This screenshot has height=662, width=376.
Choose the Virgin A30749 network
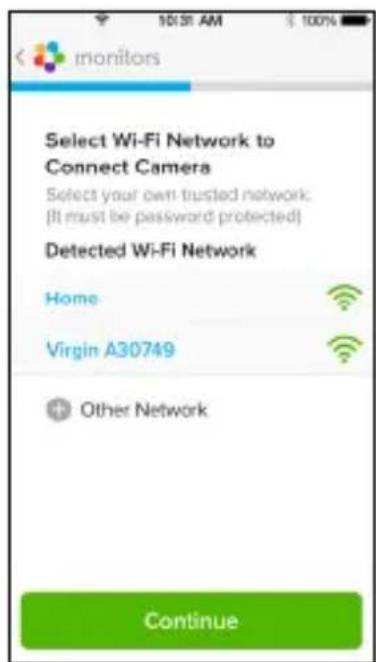point(192,349)
